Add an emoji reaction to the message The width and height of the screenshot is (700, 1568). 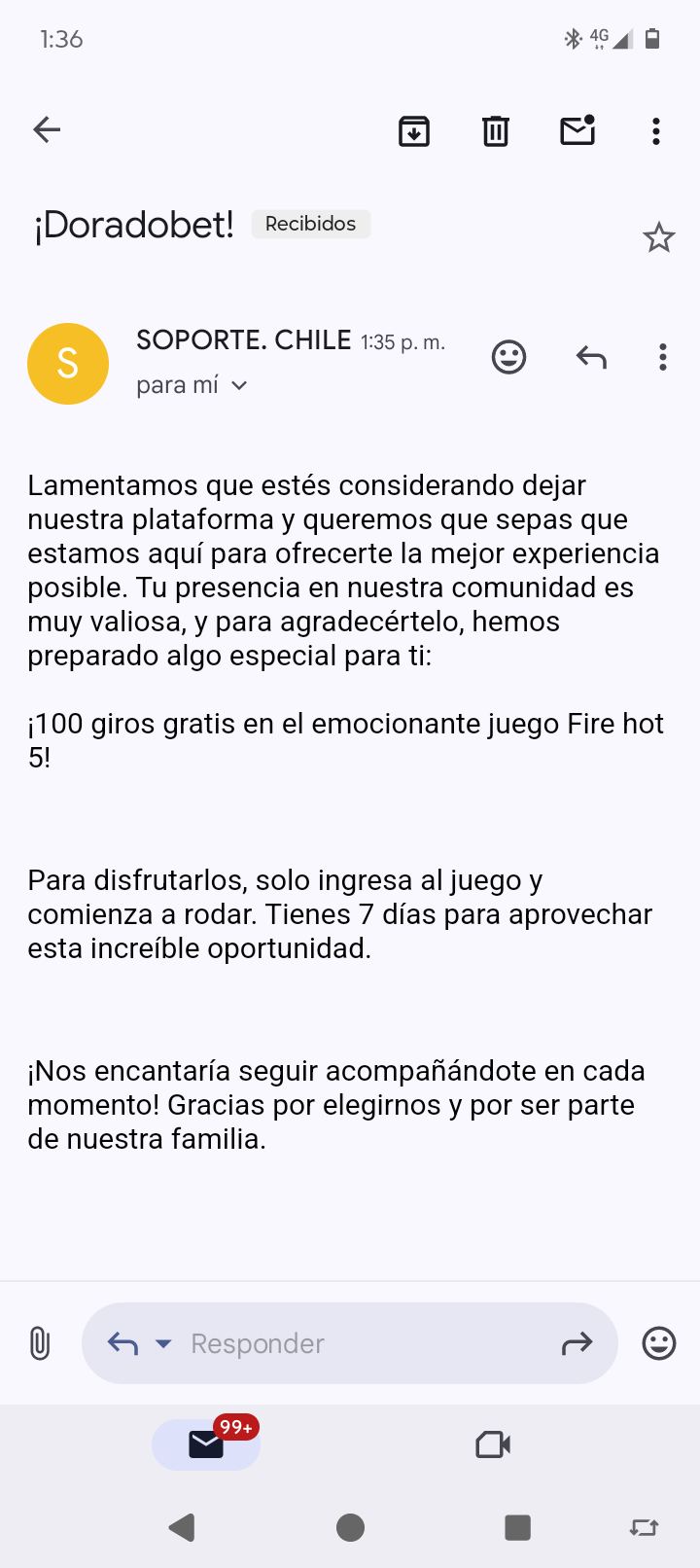tap(508, 357)
